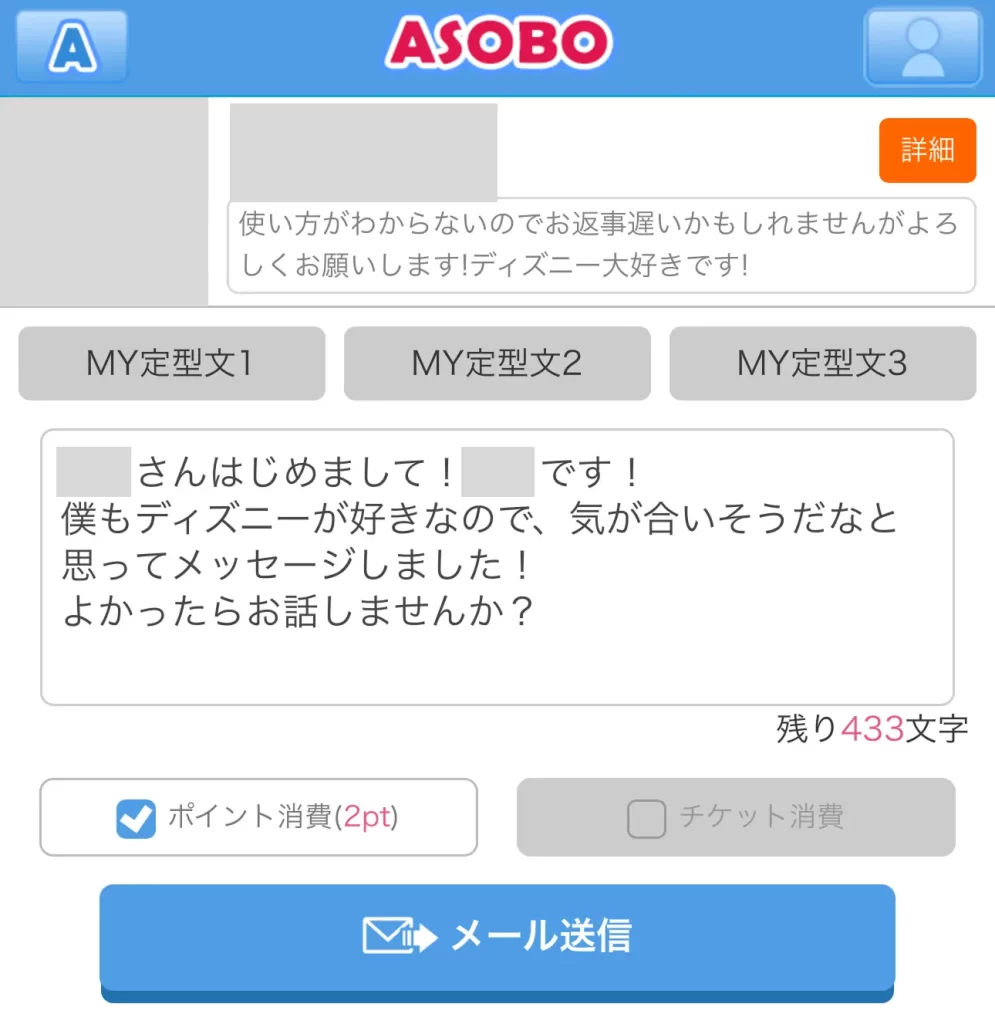This screenshot has width=995, height=1024.
Task: Open the grey profile photo thumbnail
Action: tap(104, 202)
